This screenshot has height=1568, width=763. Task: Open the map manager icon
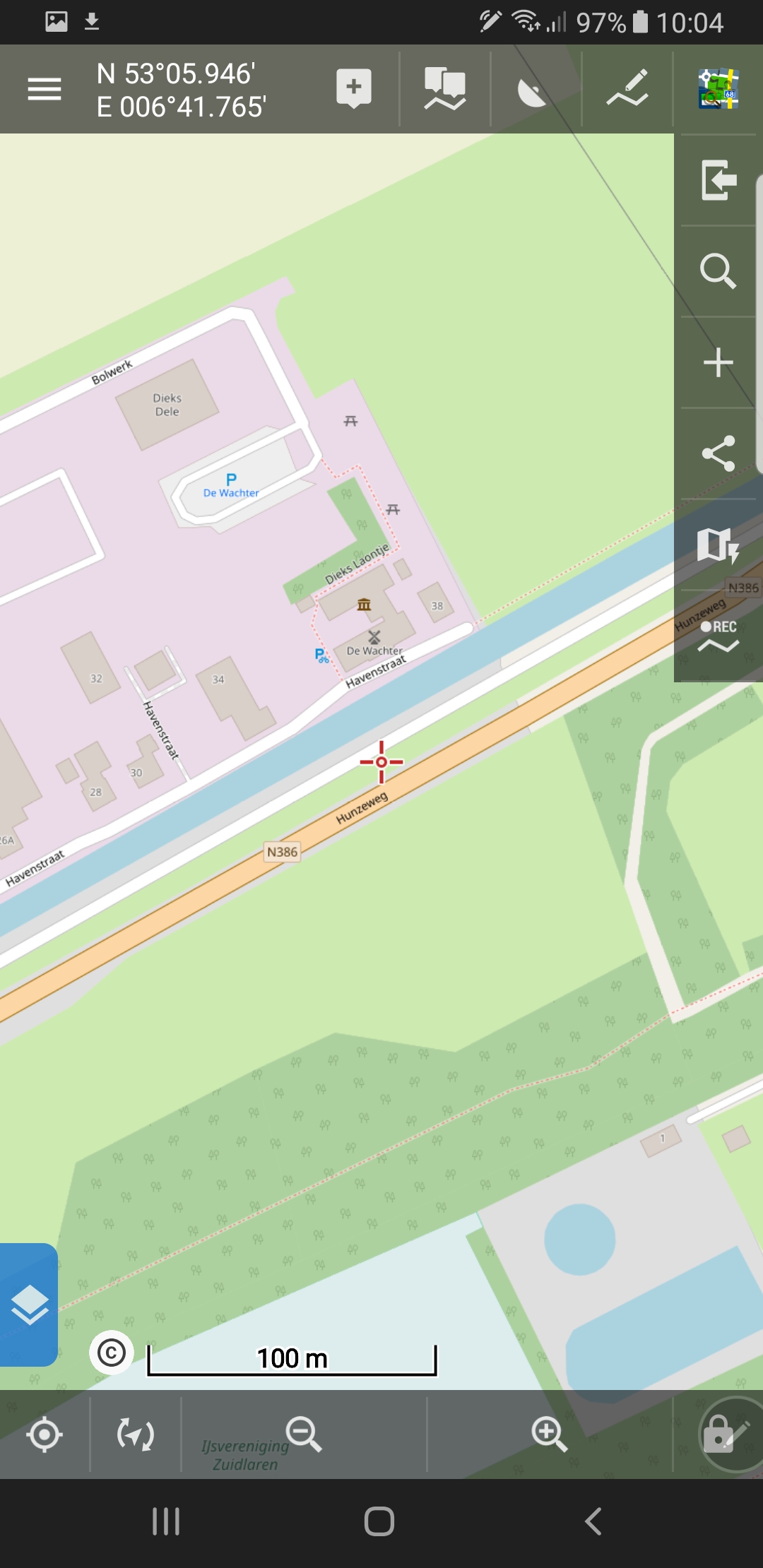pyautogui.click(x=718, y=89)
